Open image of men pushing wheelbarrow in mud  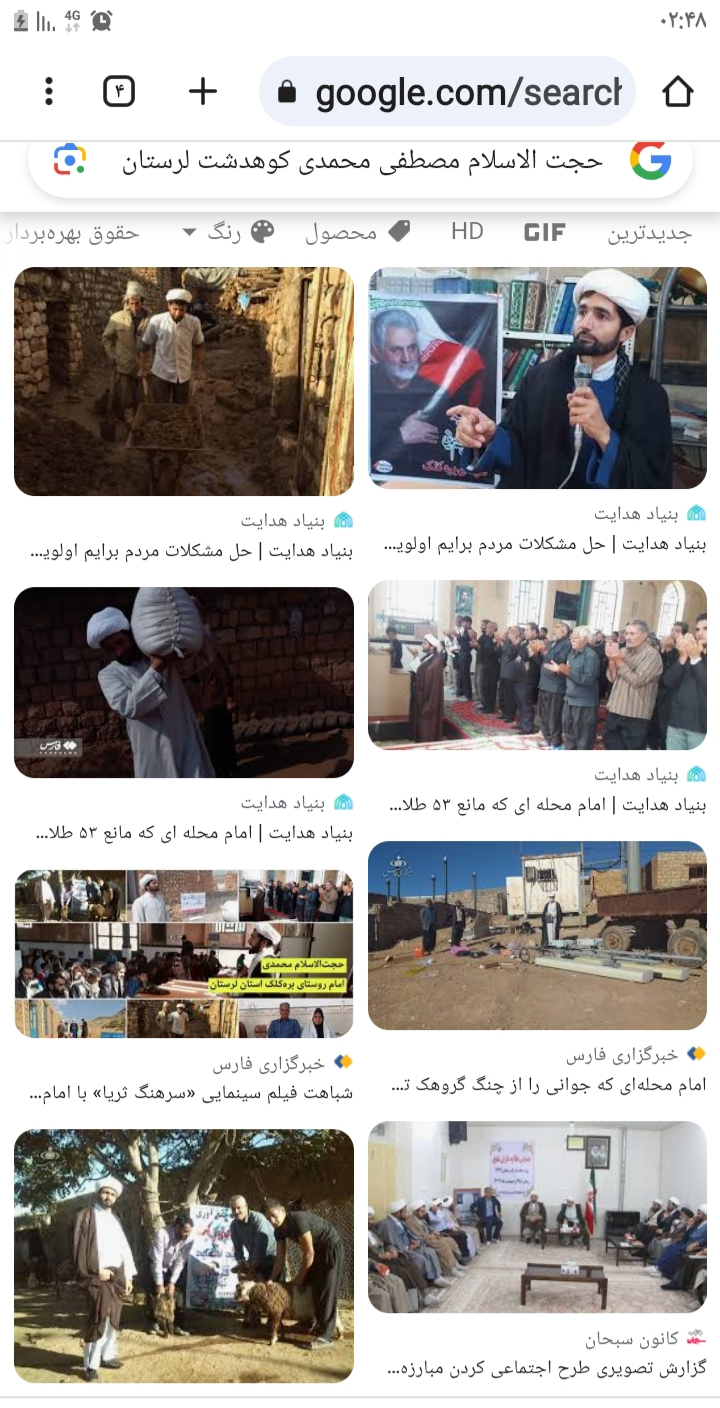click(184, 381)
